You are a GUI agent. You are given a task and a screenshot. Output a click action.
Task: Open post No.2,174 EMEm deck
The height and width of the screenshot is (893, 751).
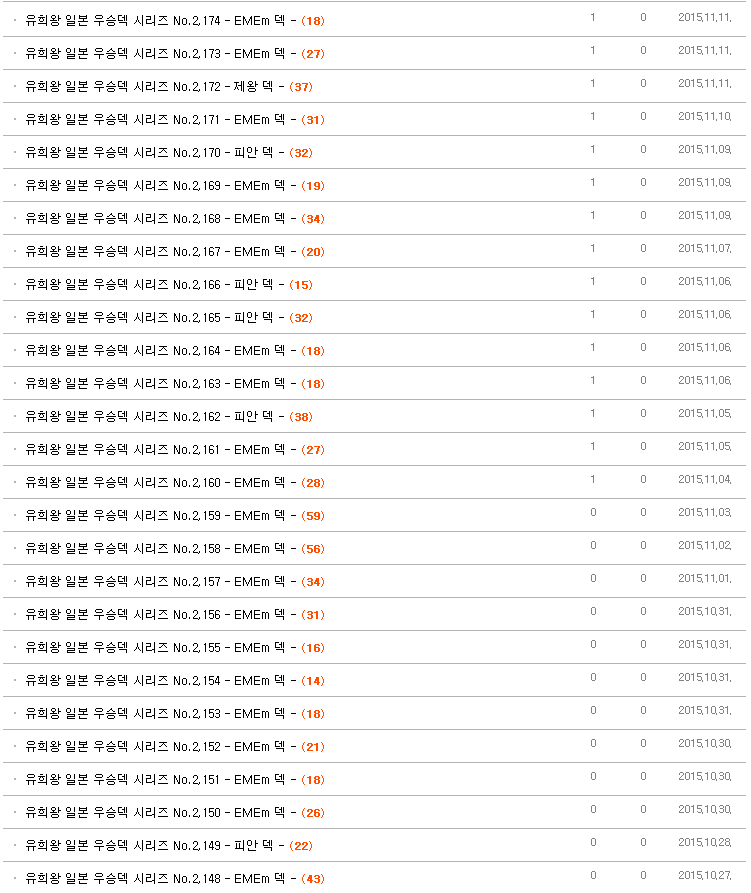click(x=160, y=21)
